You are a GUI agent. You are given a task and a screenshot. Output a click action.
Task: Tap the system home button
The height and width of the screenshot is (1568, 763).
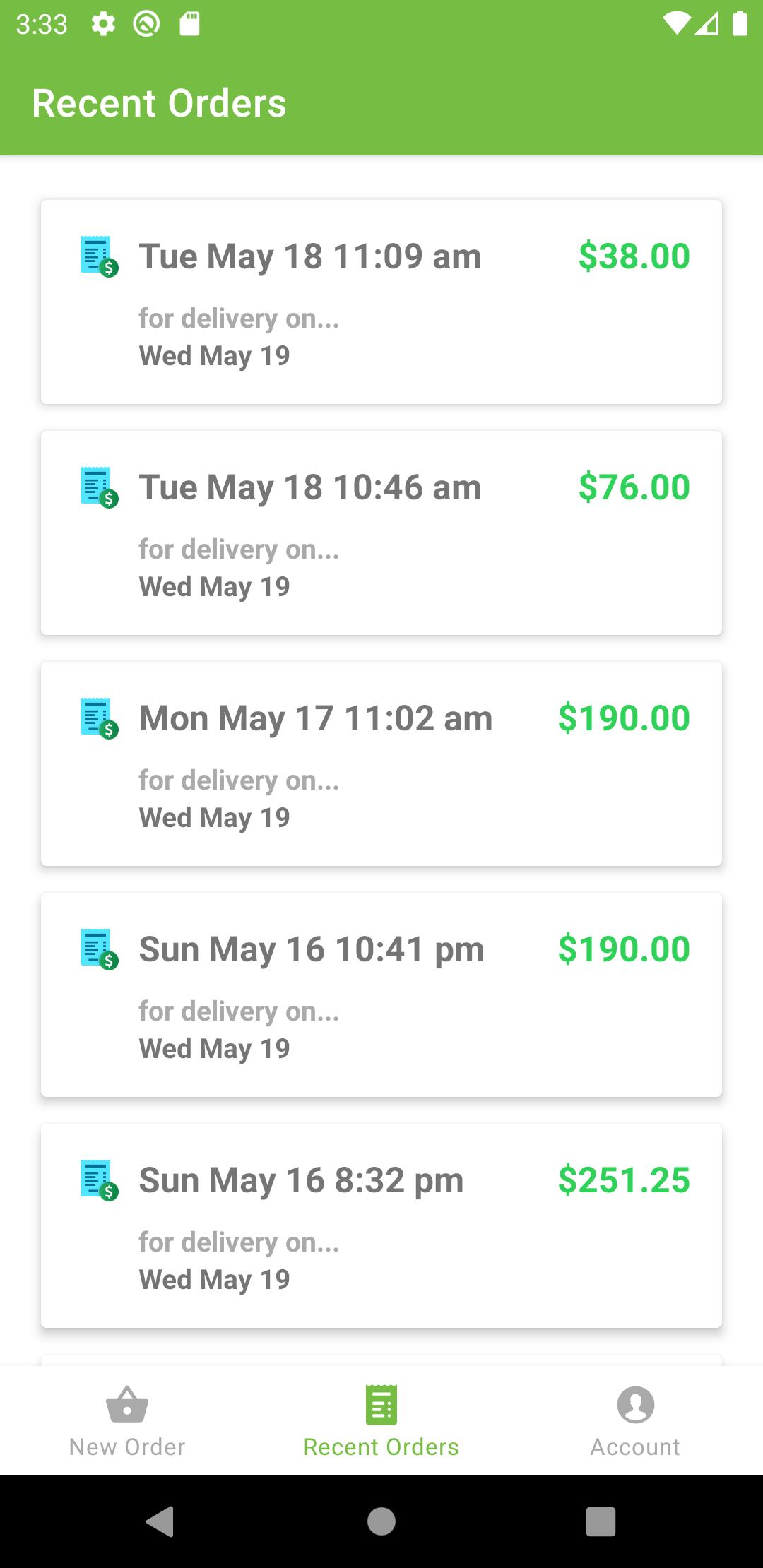tap(381, 1521)
